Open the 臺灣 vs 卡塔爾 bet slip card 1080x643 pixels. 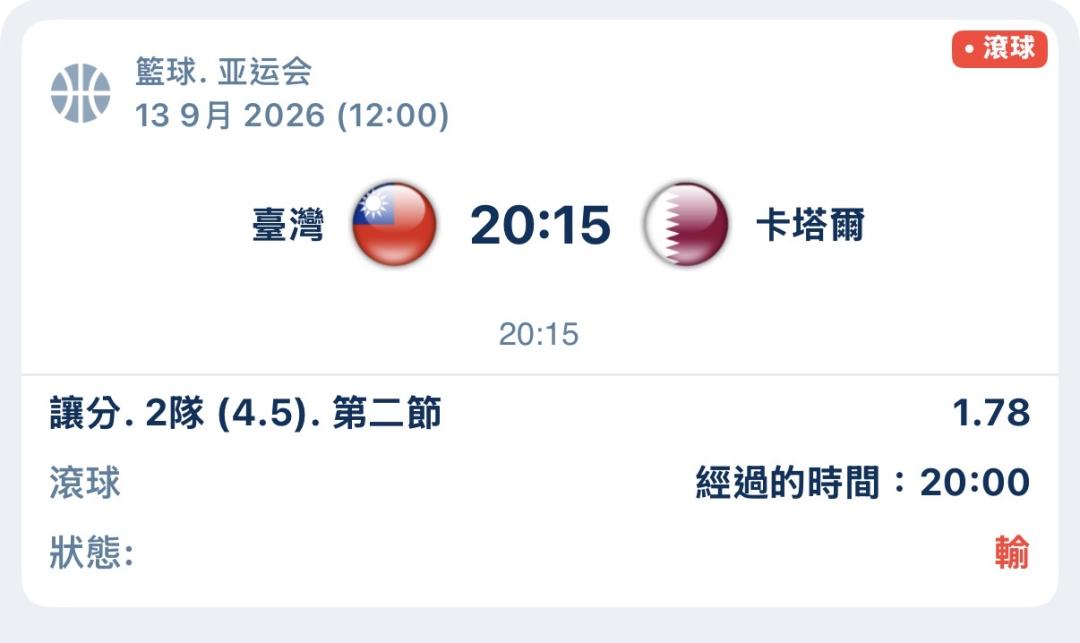540,313
